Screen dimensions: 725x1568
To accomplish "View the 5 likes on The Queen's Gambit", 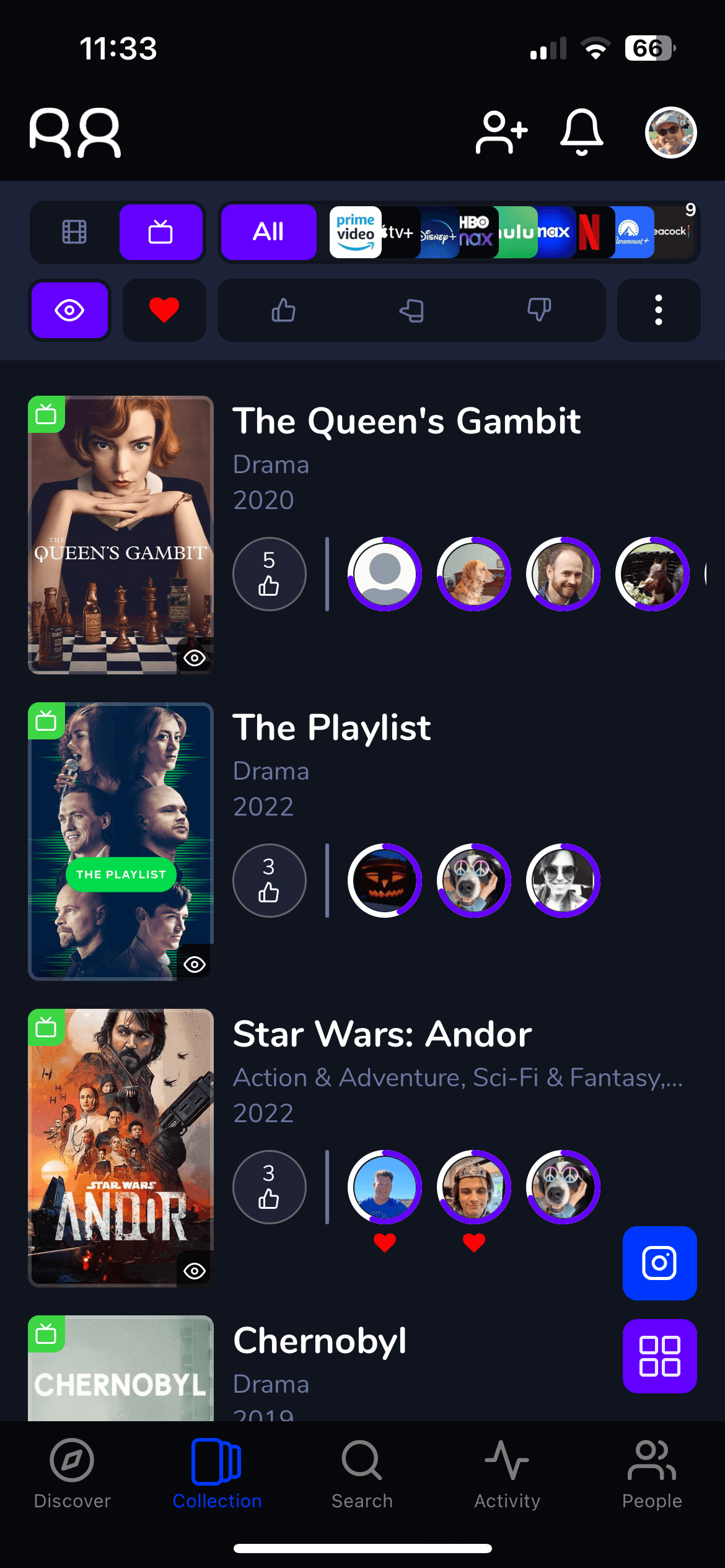I will [x=270, y=574].
